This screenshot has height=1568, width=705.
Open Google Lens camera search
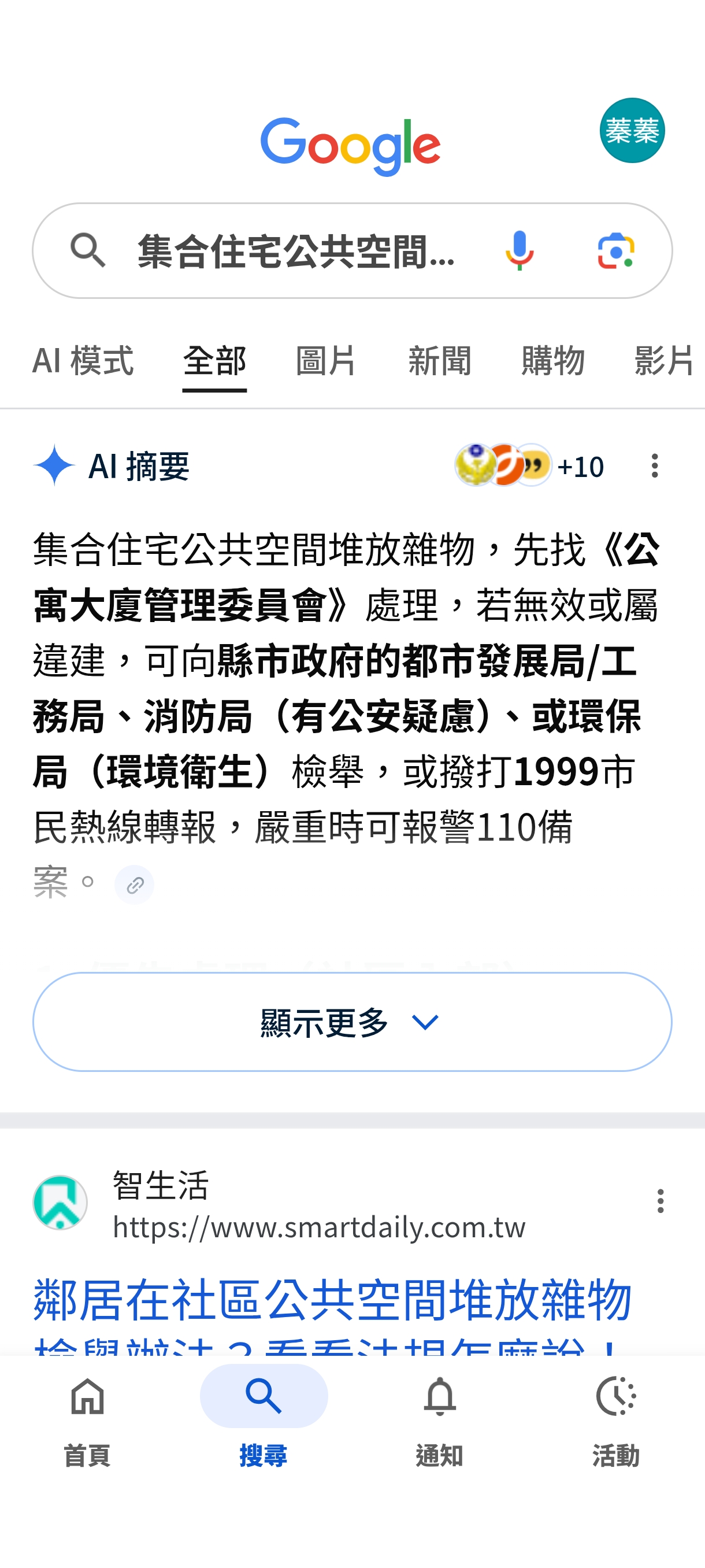coord(615,251)
